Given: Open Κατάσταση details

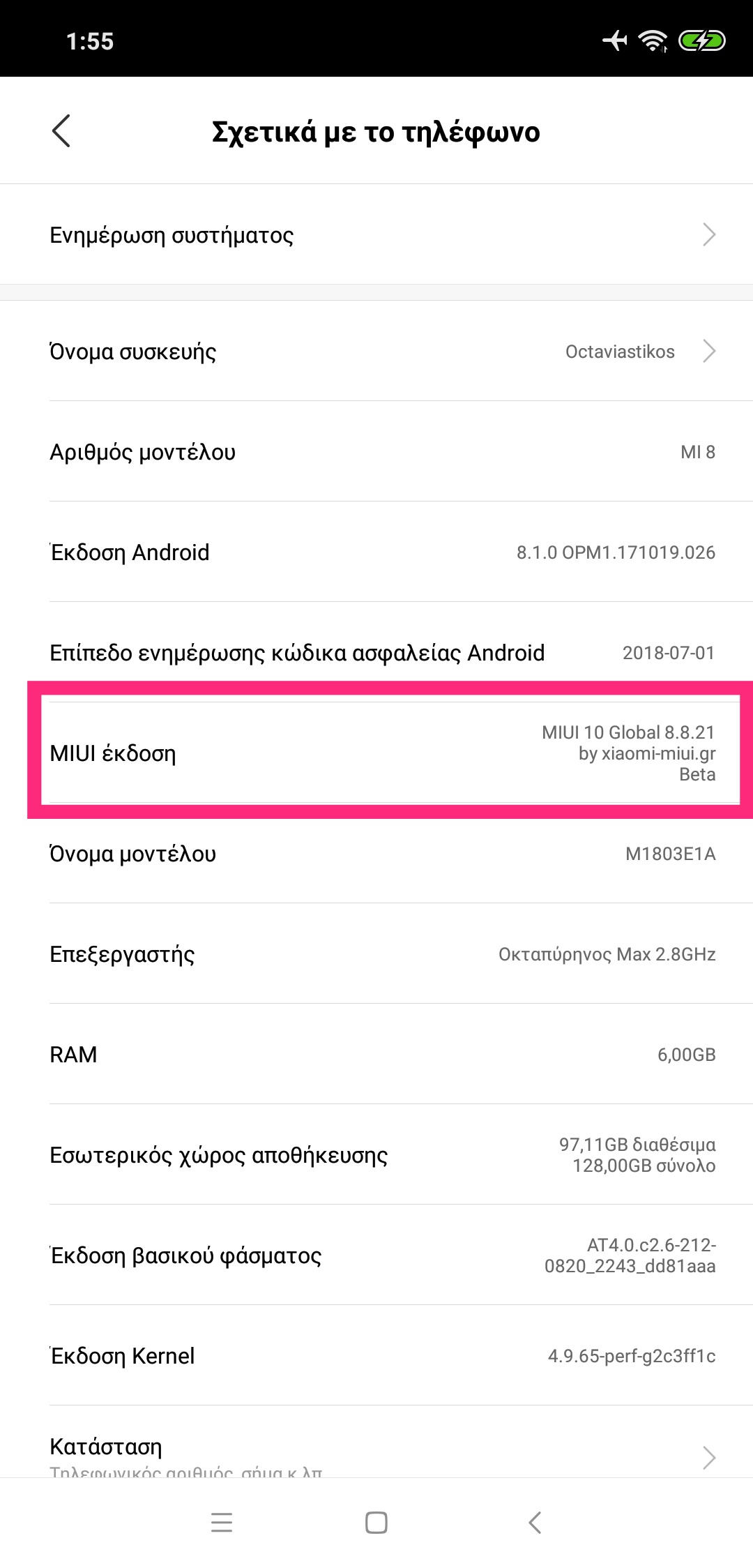Looking at the screenshot, I should coord(376,1452).
